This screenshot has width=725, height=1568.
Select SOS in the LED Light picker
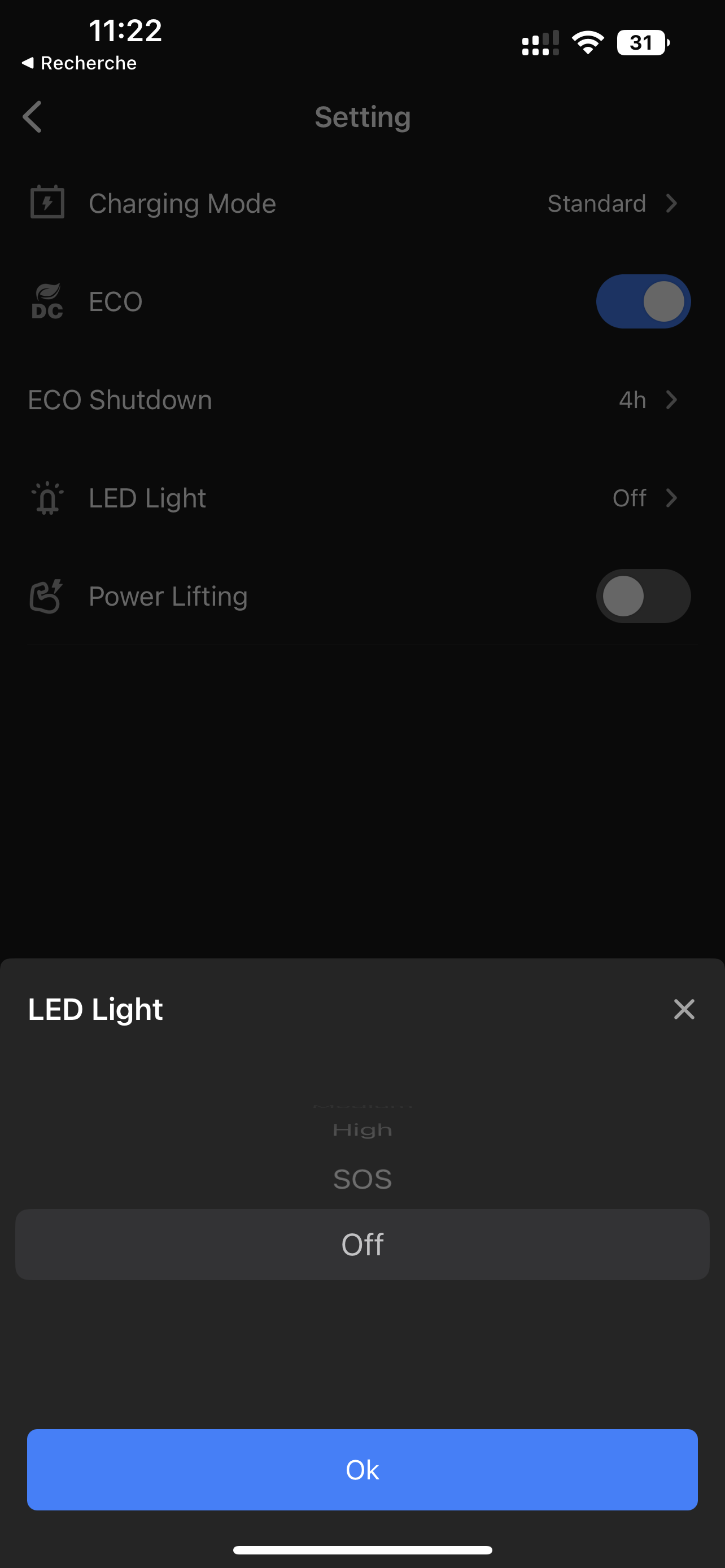click(x=362, y=1180)
